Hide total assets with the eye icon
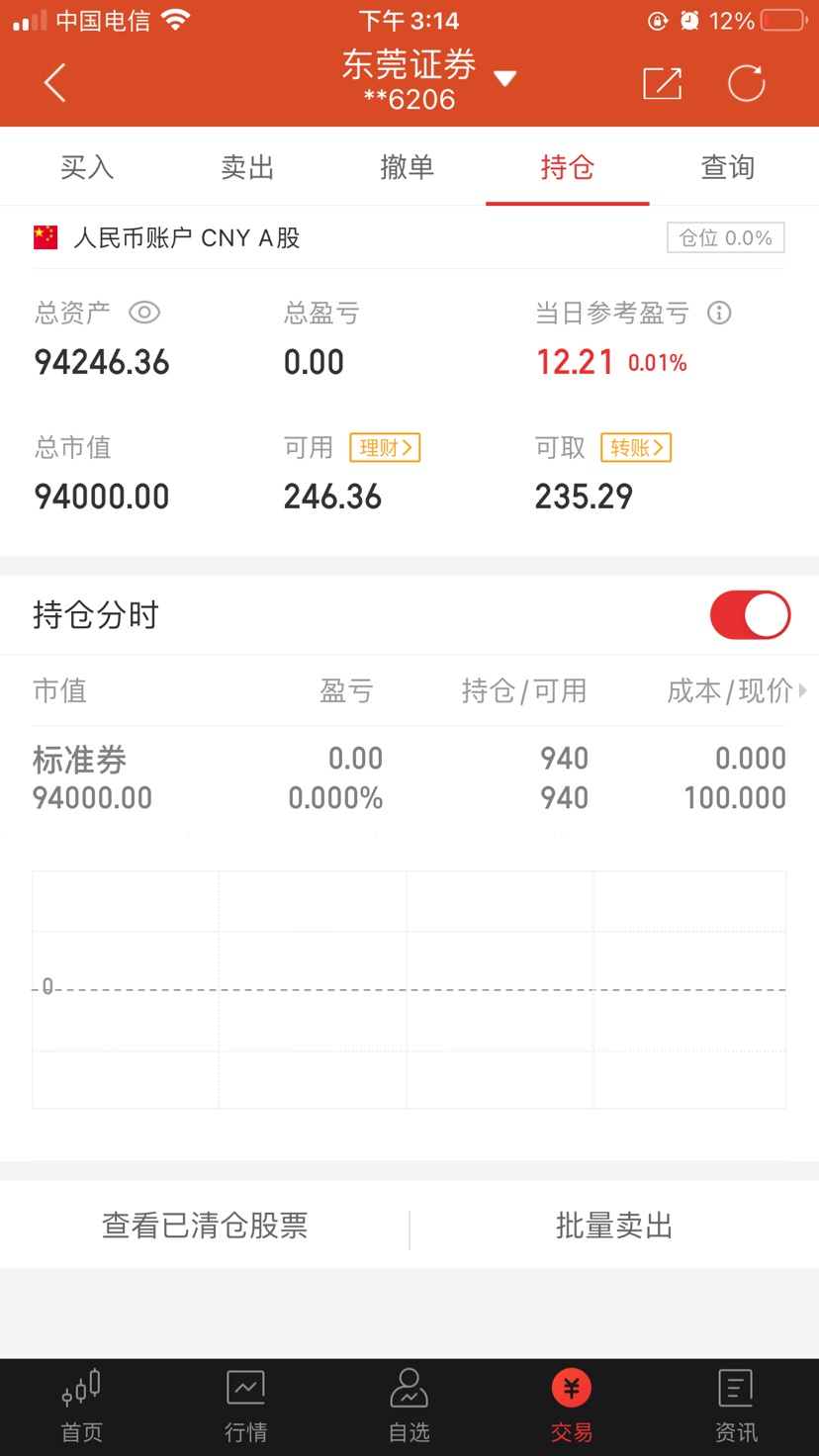This screenshot has height=1456, width=819. click(144, 313)
